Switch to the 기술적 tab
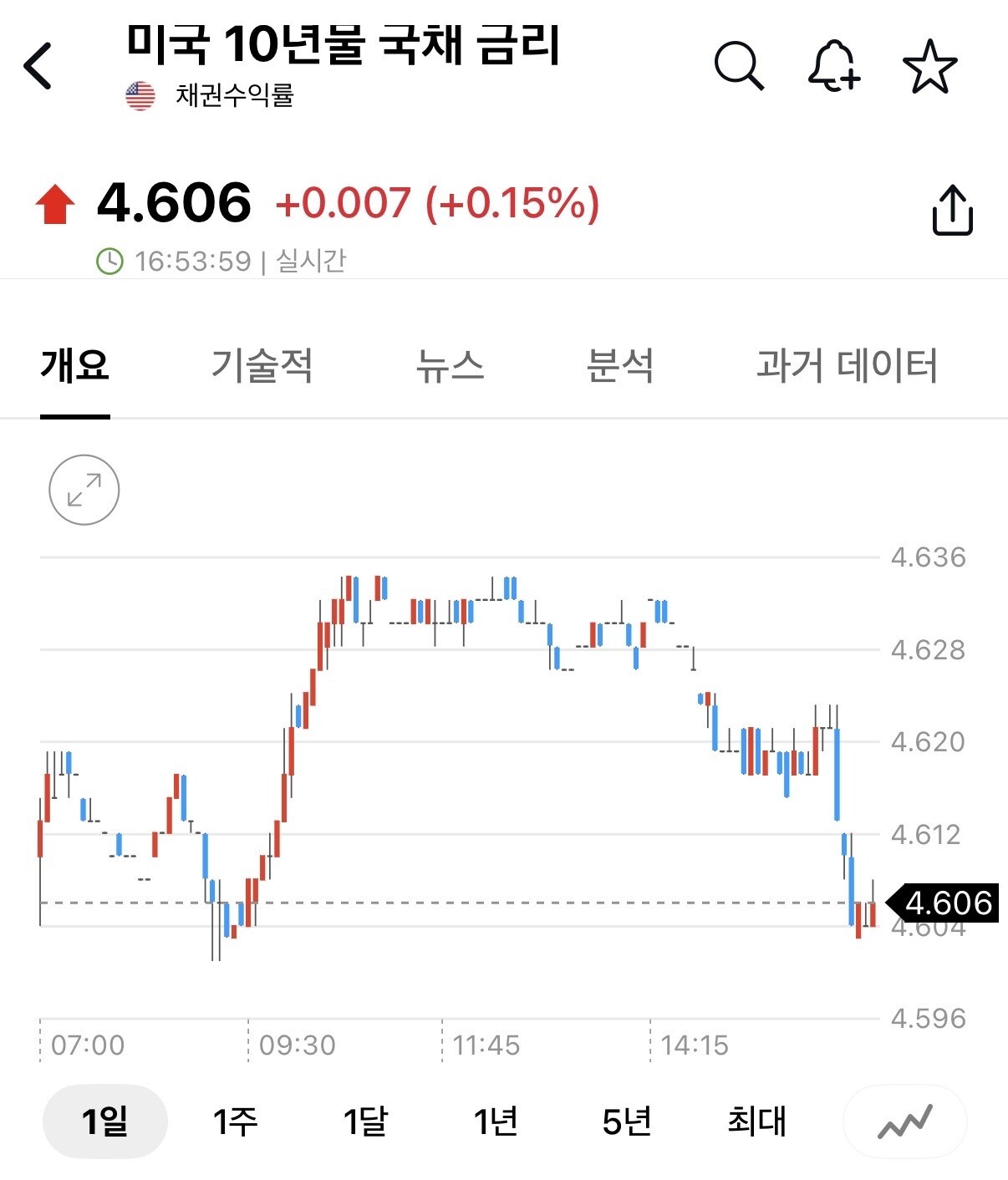 262,365
